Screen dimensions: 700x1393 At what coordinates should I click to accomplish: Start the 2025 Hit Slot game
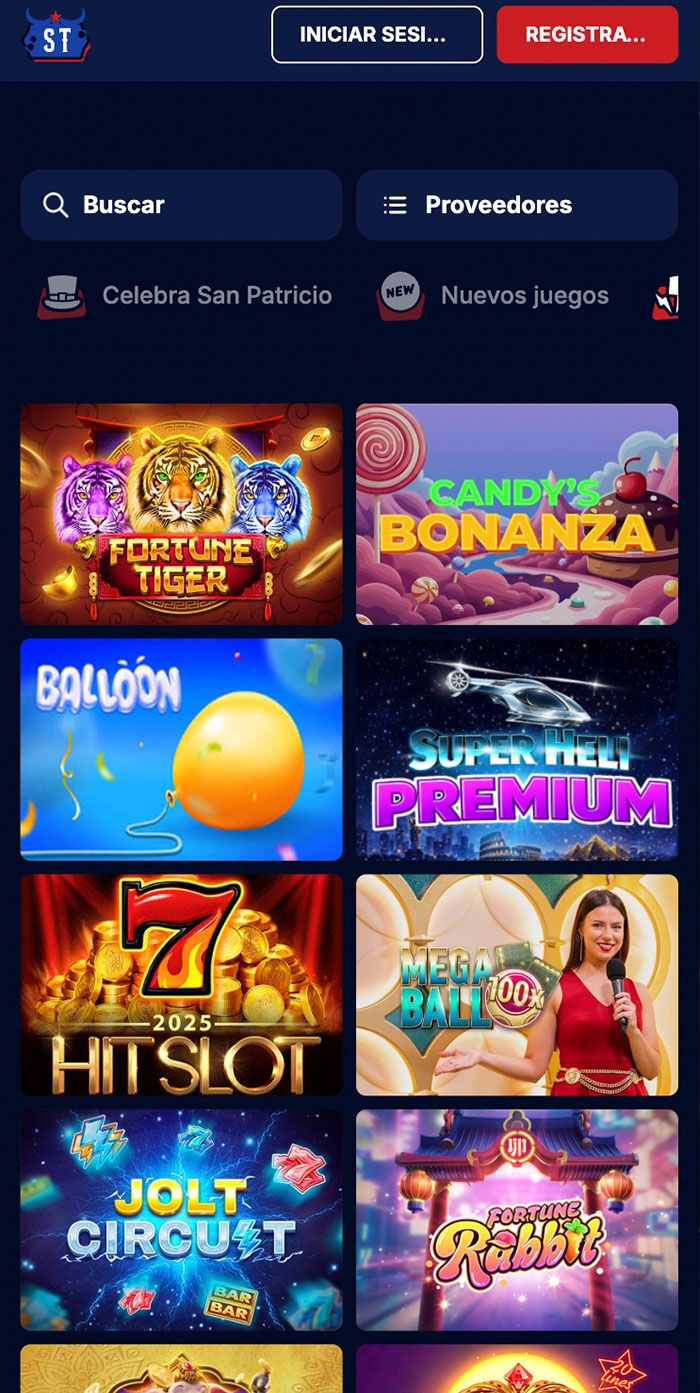click(181, 984)
